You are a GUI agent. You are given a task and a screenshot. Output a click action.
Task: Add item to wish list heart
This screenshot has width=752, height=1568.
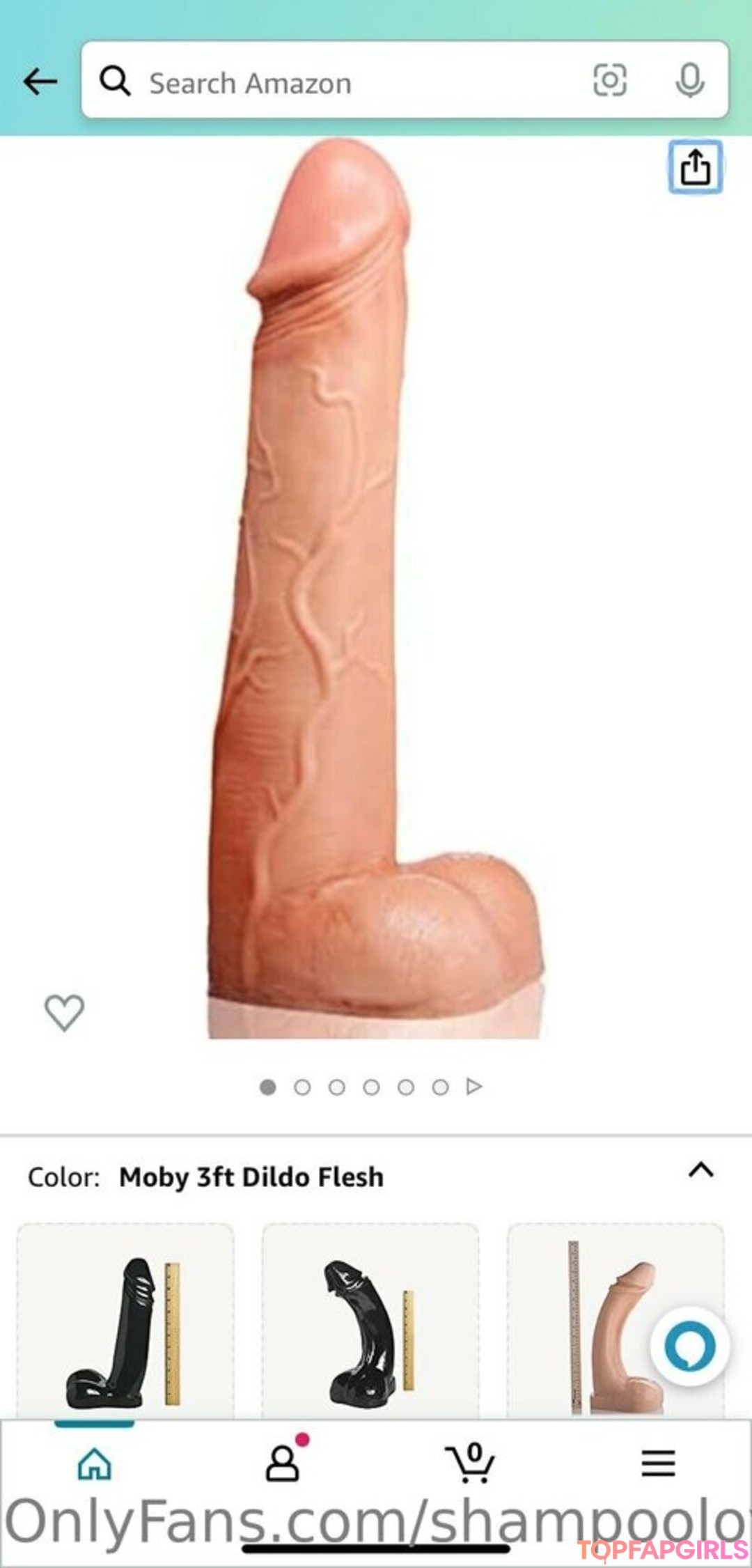pos(64,1012)
